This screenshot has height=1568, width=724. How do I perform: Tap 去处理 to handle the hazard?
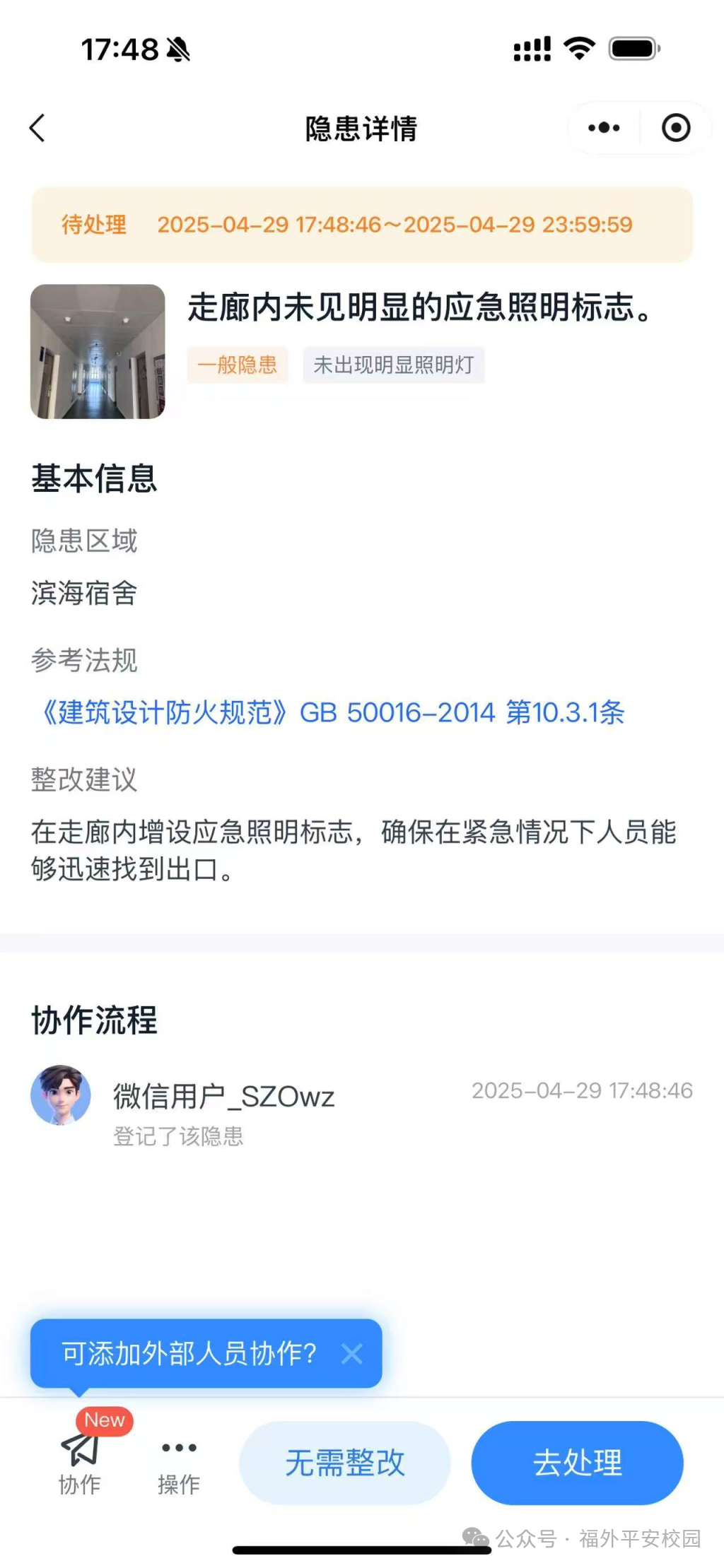tap(577, 1463)
